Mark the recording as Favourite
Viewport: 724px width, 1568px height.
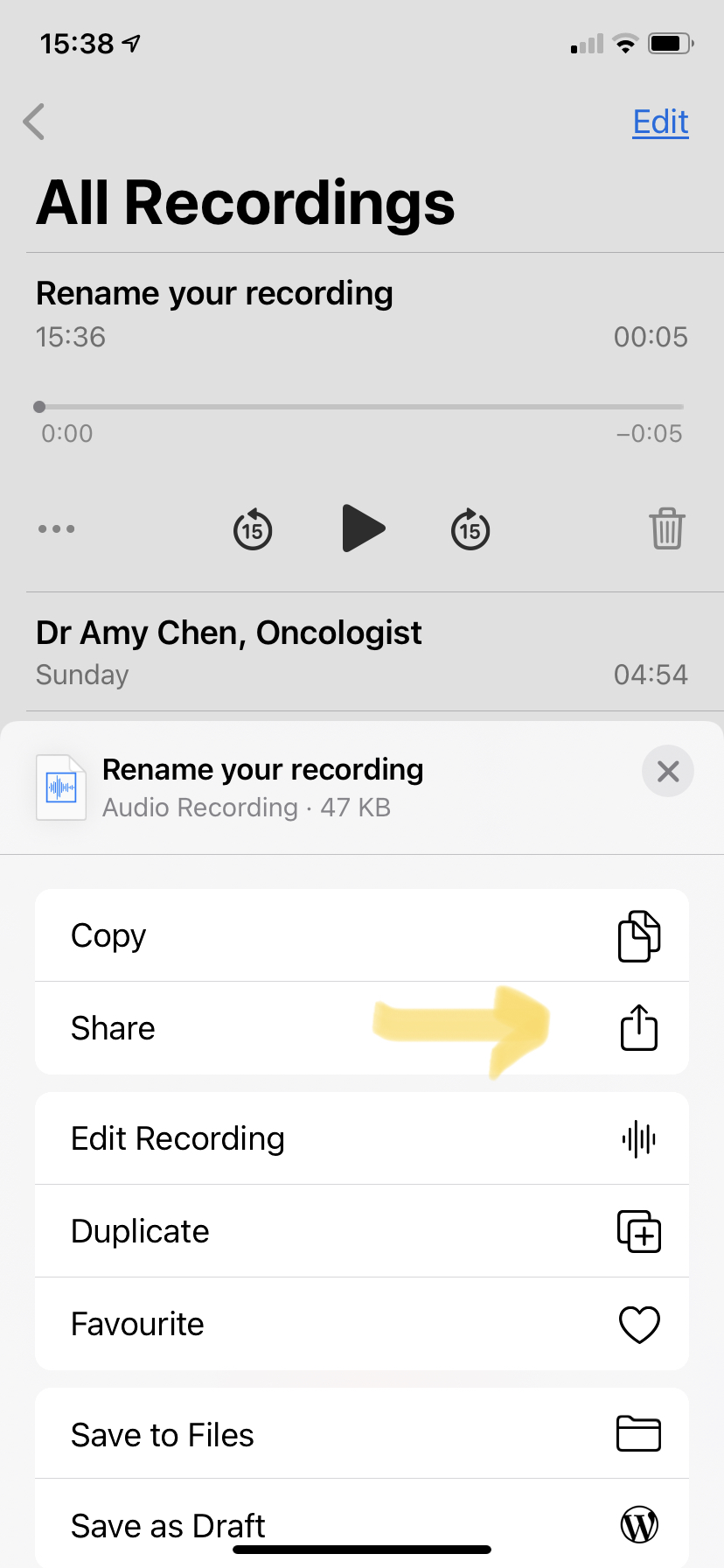pyautogui.click(x=362, y=1324)
